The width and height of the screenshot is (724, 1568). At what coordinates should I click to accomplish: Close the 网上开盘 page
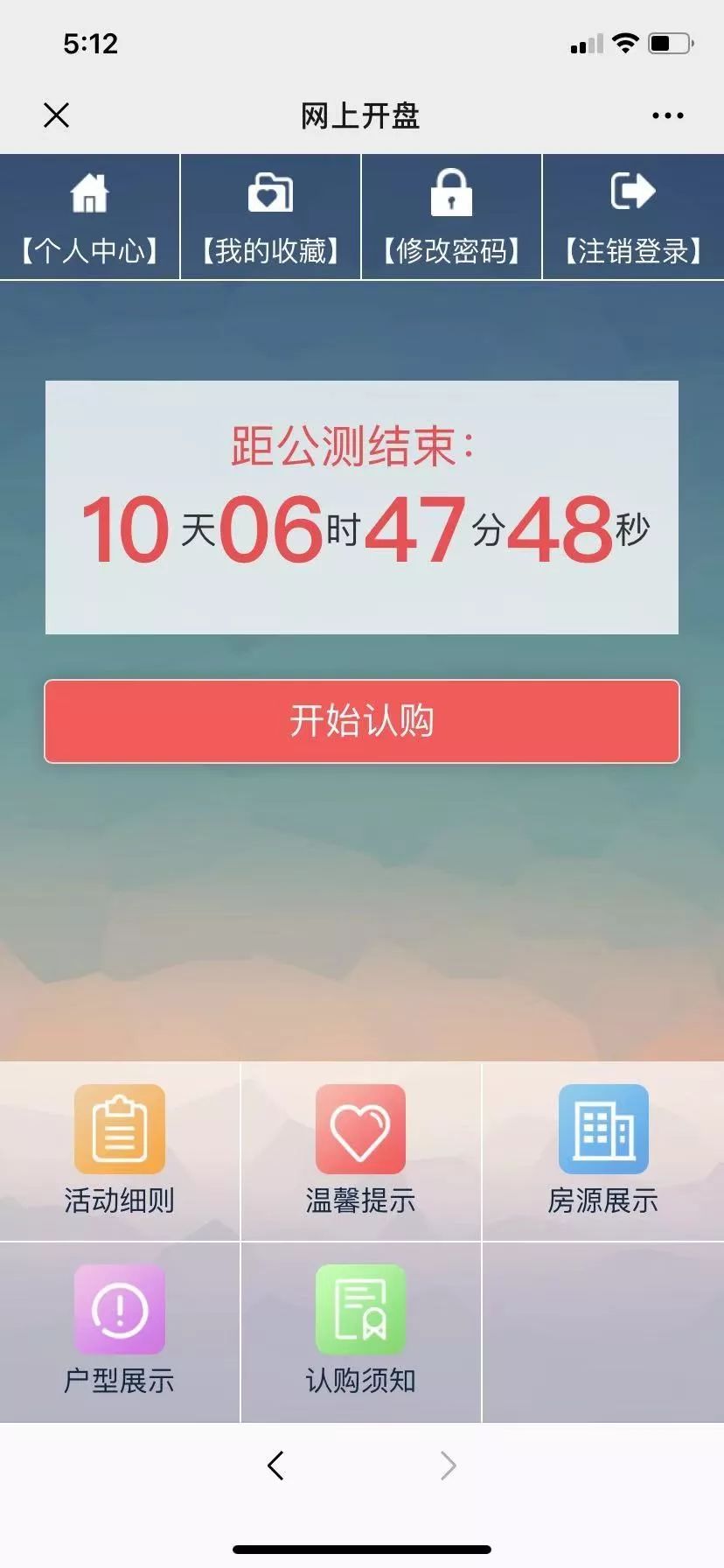tap(57, 115)
